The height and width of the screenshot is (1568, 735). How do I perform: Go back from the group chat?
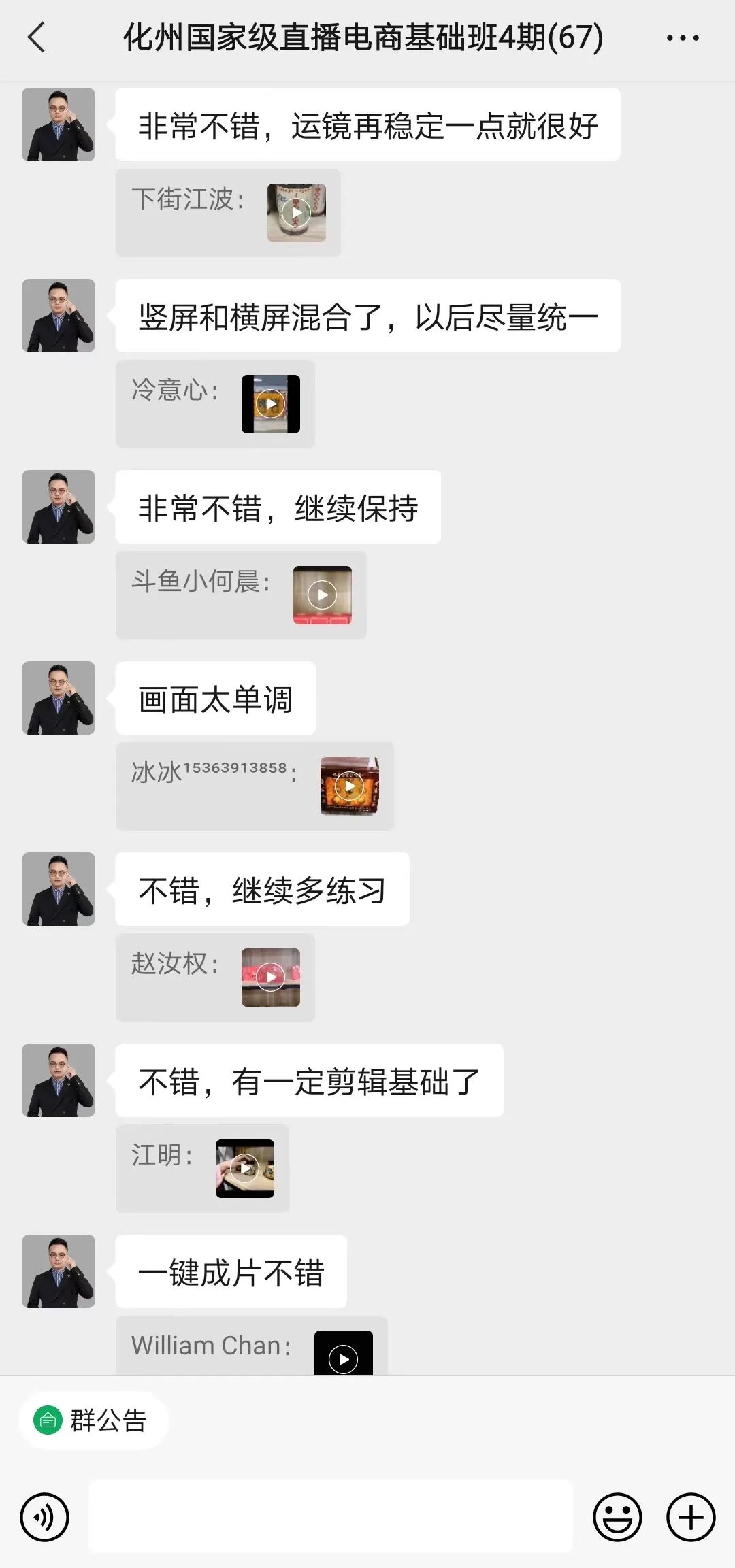point(37,37)
